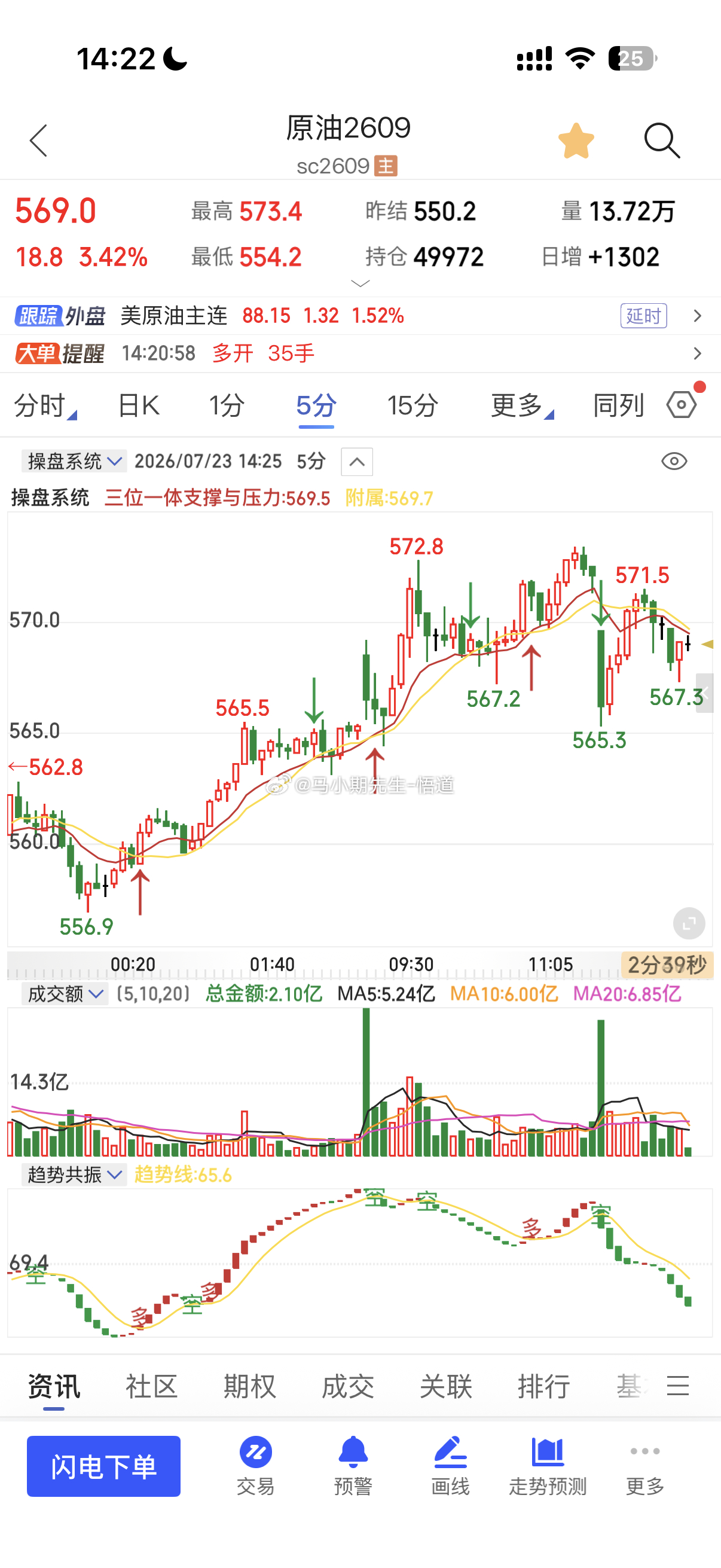Go back using the top-left arrow
Screen dimensions: 721x1568
point(38,141)
